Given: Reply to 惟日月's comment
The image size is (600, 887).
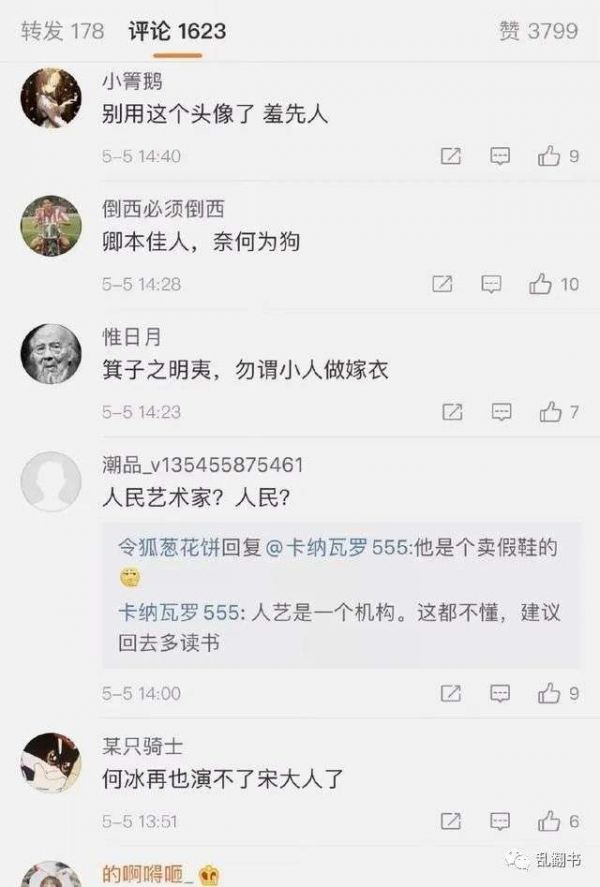Looking at the screenshot, I should [500, 411].
